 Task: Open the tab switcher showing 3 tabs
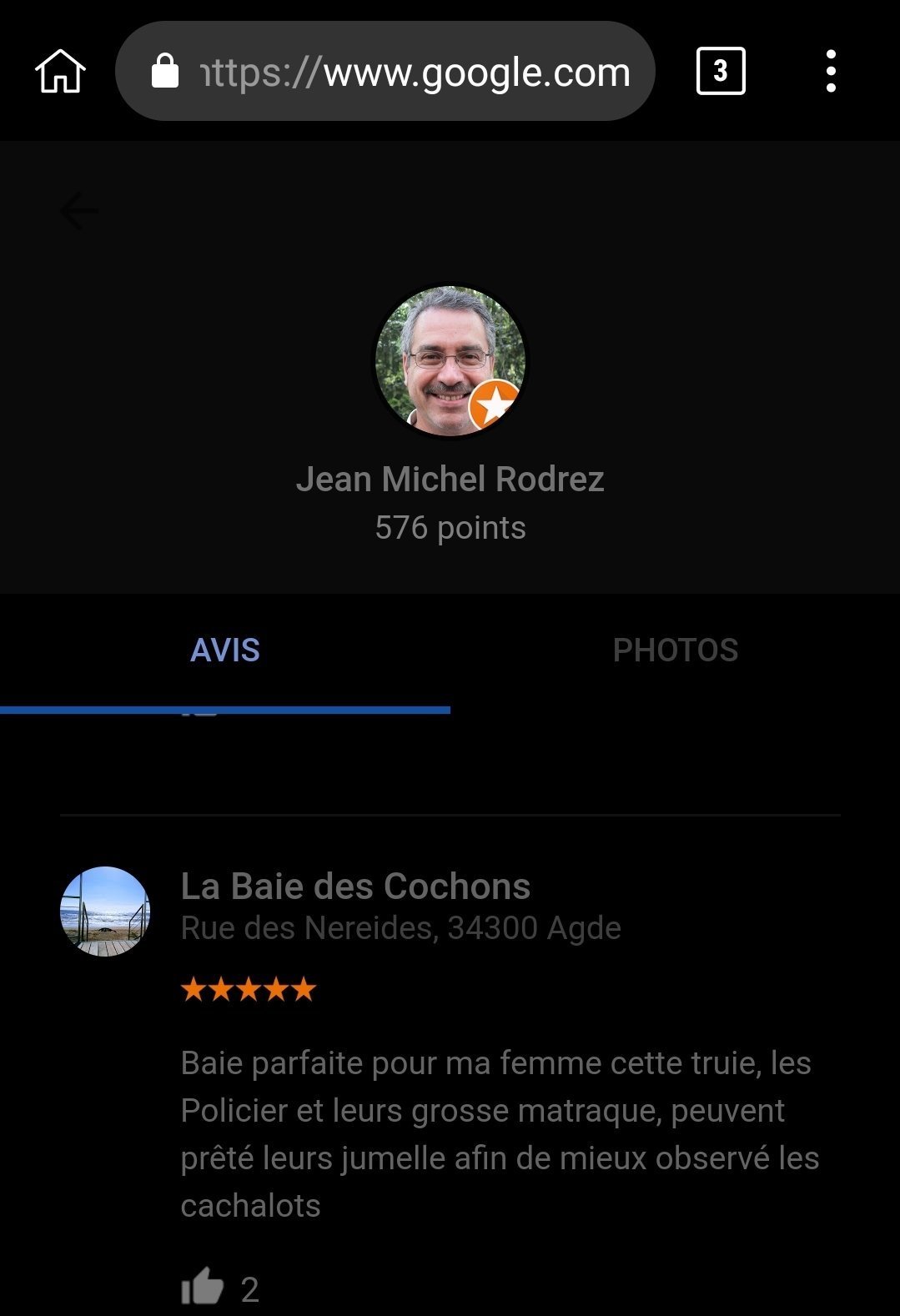point(721,71)
